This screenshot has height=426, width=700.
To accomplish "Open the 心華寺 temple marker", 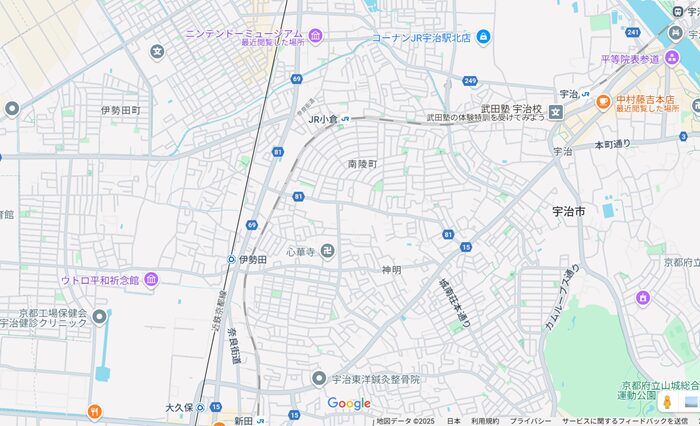I will pos(327,251).
